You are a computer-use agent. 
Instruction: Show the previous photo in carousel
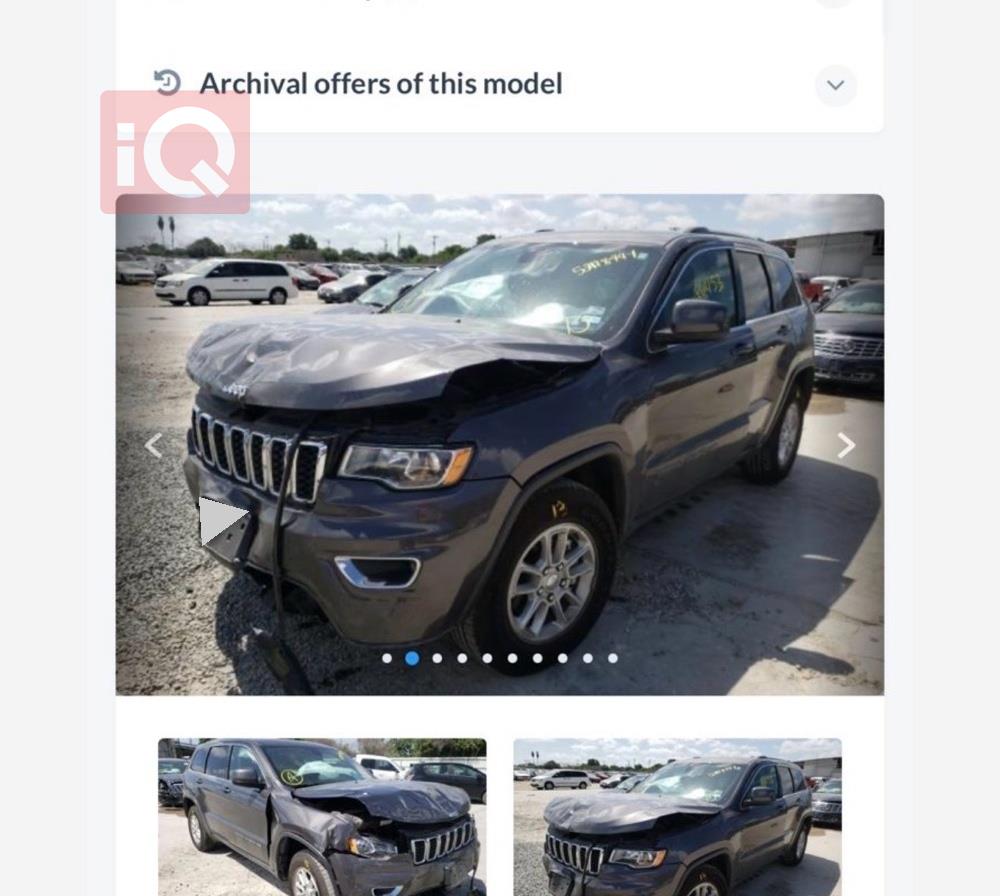click(154, 445)
